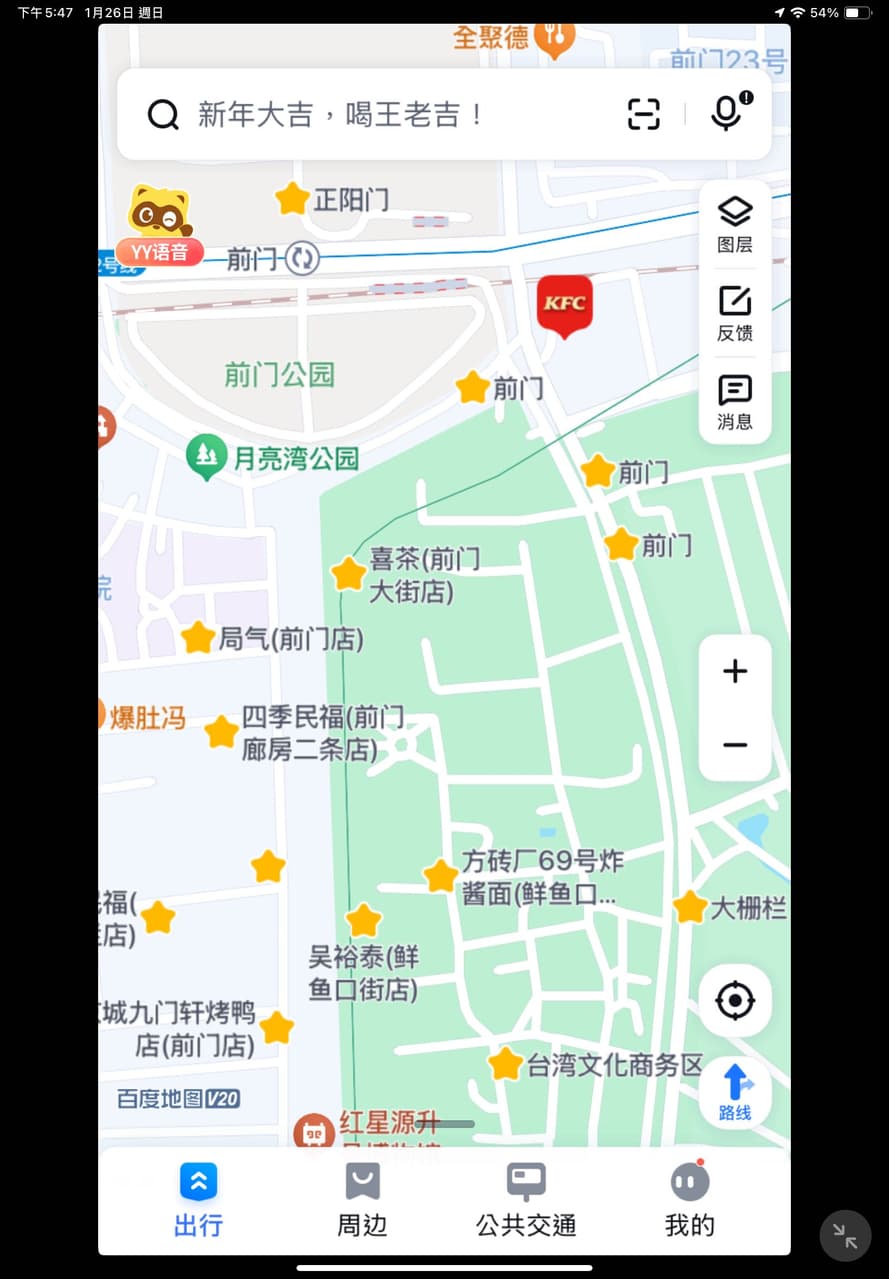Image resolution: width=889 pixels, height=1279 pixels.
Task: Open 路线 route planning
Action: (x=735, y=1092)
